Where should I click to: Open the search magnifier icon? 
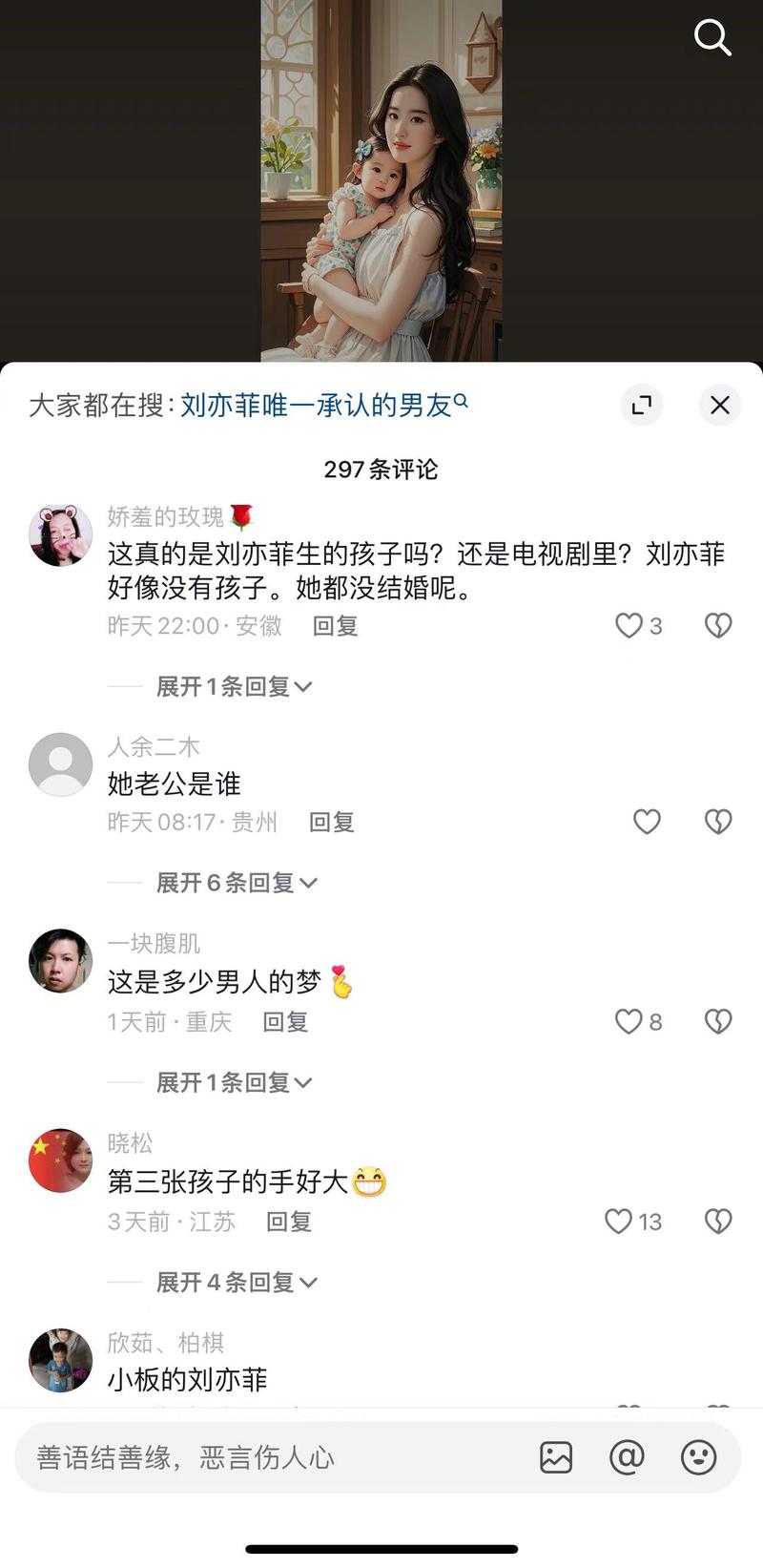(x=711, y=38)
